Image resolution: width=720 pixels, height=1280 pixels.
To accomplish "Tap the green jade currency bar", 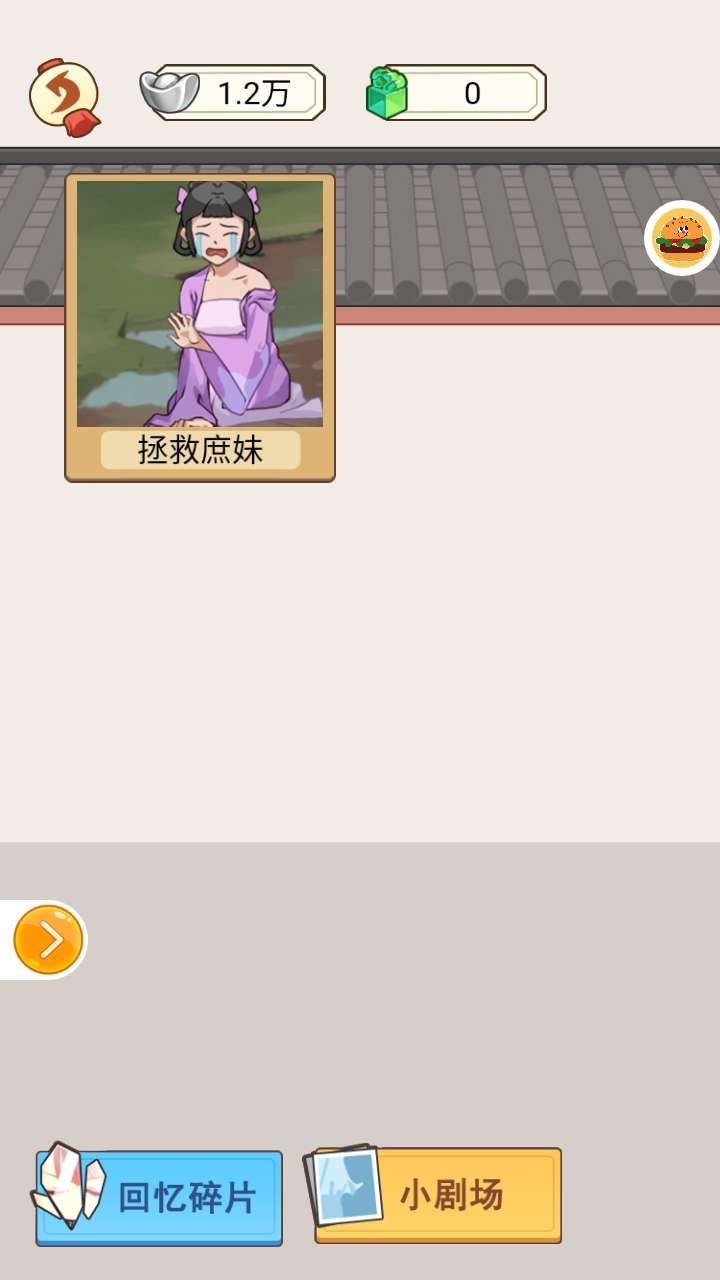I will click(x=457, y=93).
